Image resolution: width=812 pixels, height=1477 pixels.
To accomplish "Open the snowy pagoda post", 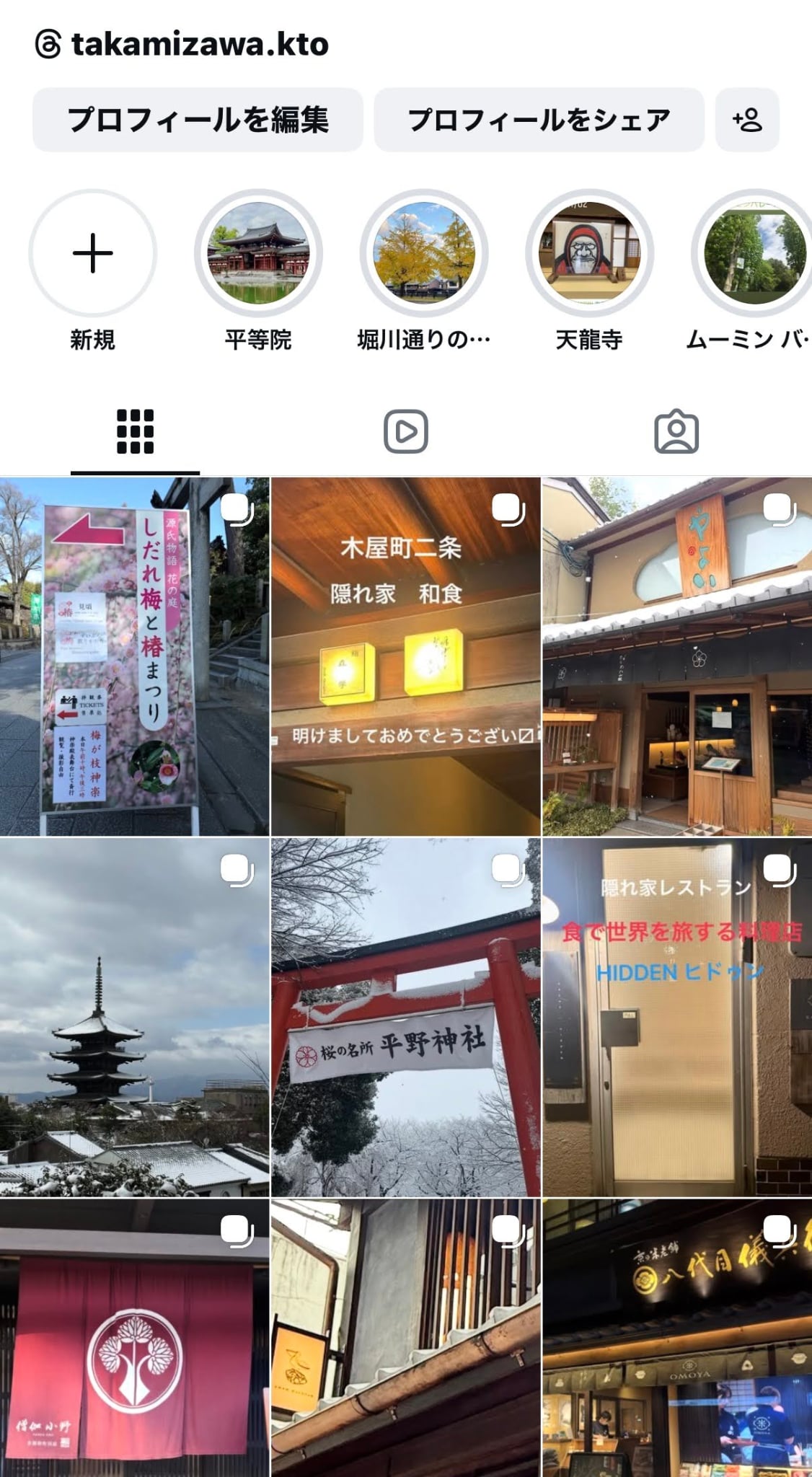I will (134, 1017).
